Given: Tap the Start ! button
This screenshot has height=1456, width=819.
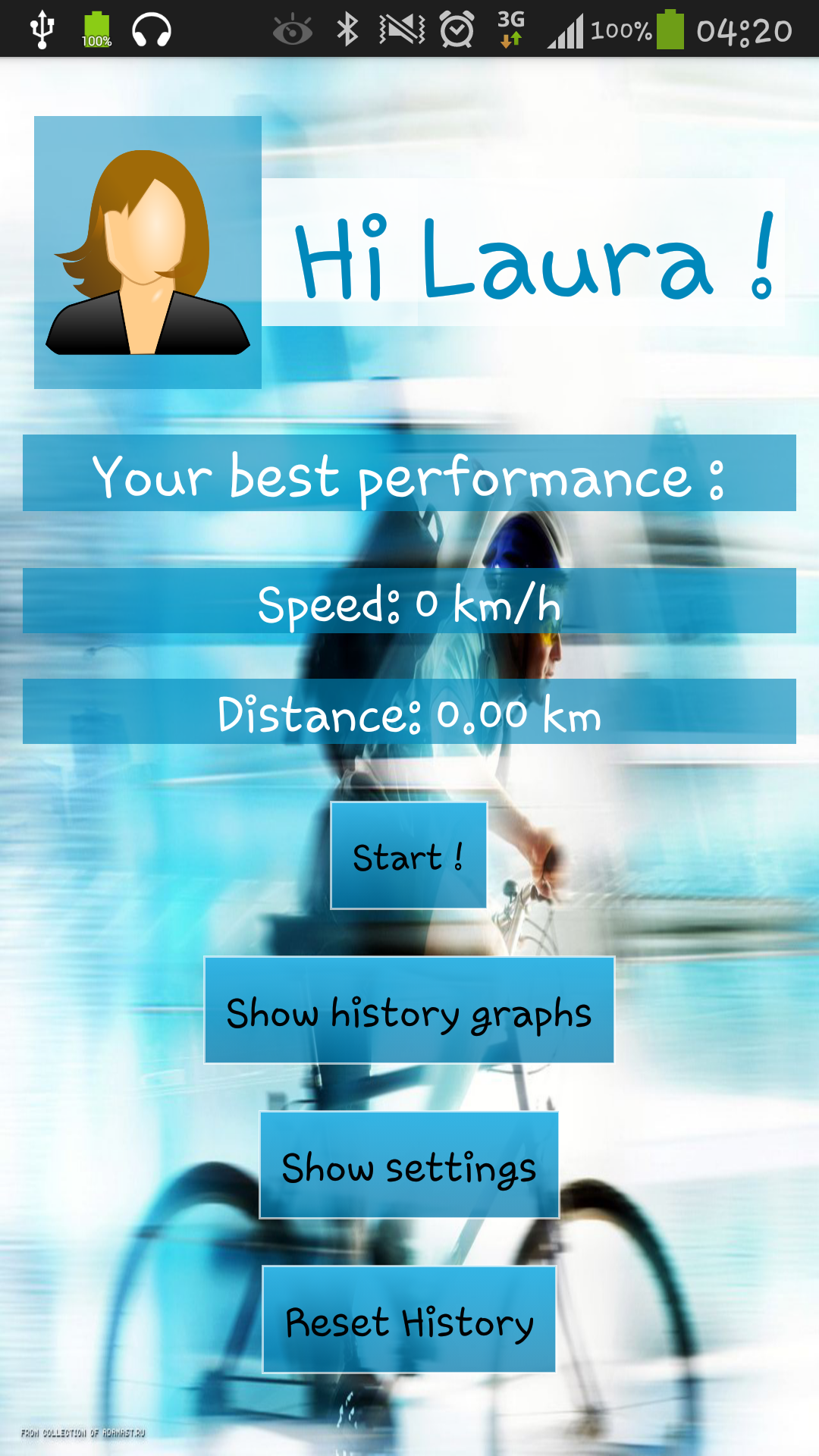Looking at the screenshot, I should (409, 855).
